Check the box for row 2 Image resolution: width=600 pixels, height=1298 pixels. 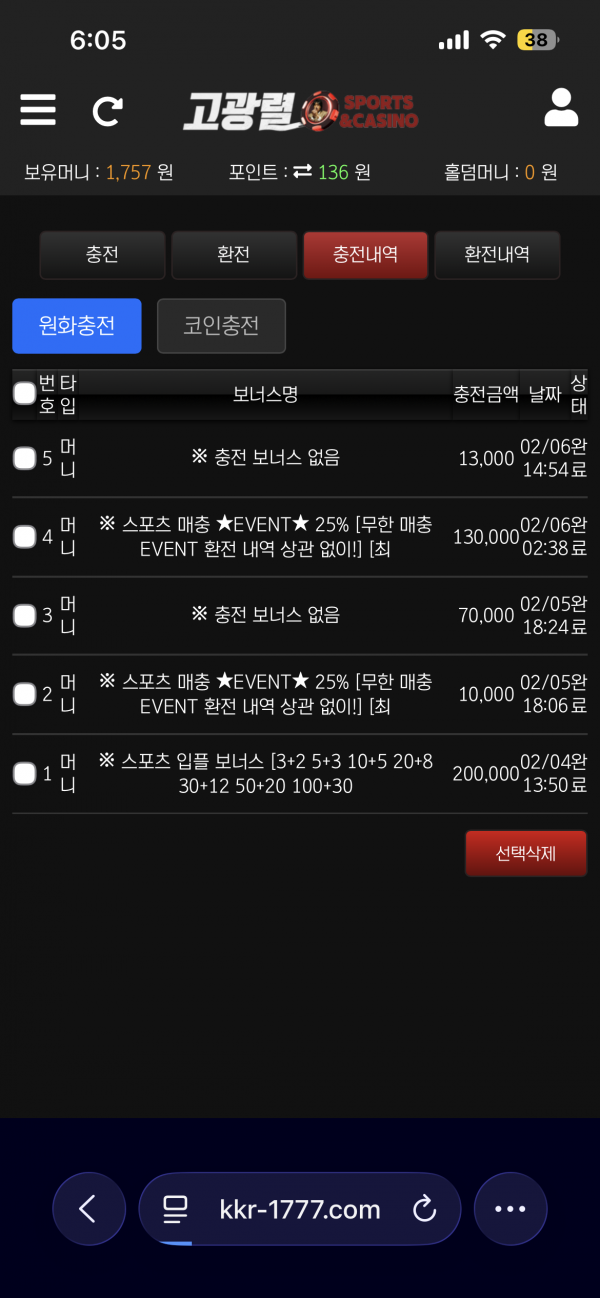point(24,694)
